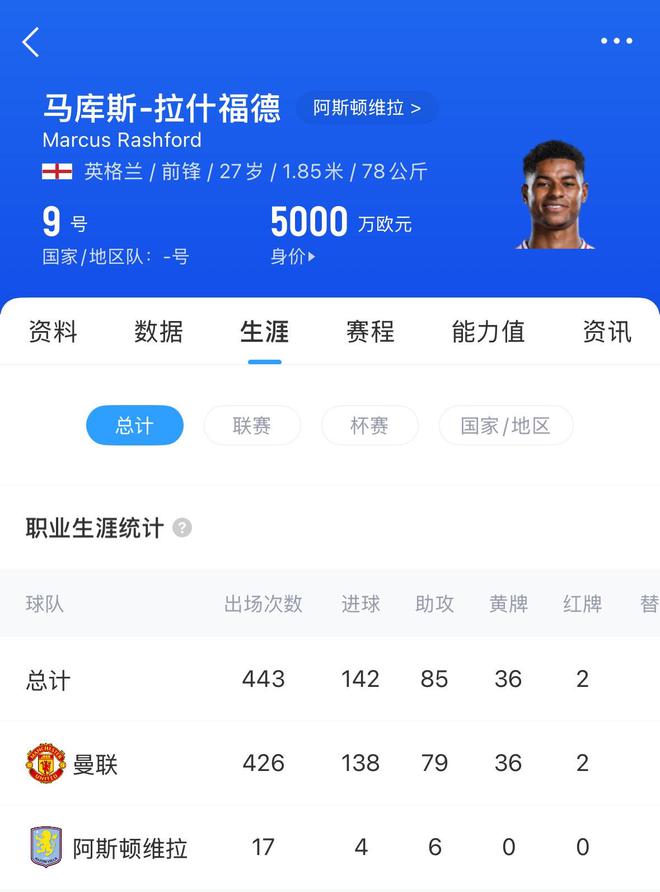This screenshot has width=660, height=892.
Task: Switch to the 资料 tab
Action: point(52,332)
